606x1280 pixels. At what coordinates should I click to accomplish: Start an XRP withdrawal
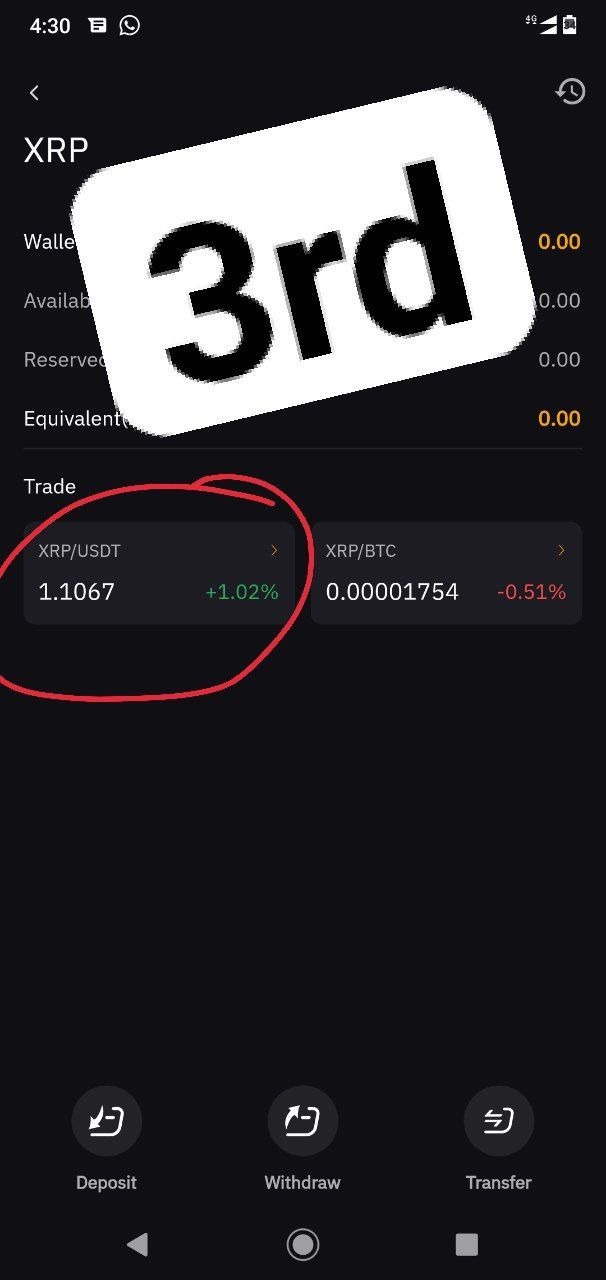(x=302, y=1123)
